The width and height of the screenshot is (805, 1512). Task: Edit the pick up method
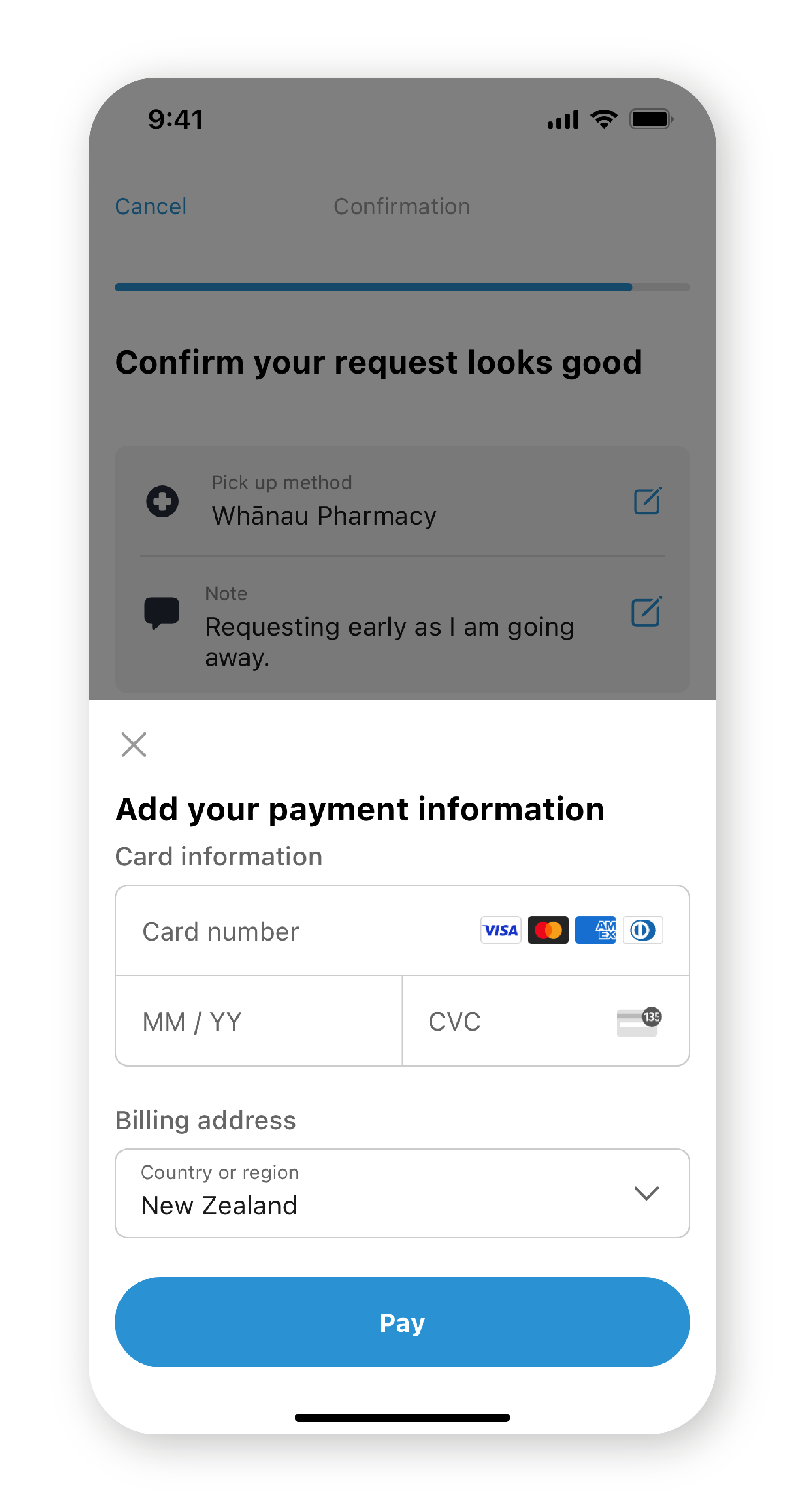click(x=648, y=501)
